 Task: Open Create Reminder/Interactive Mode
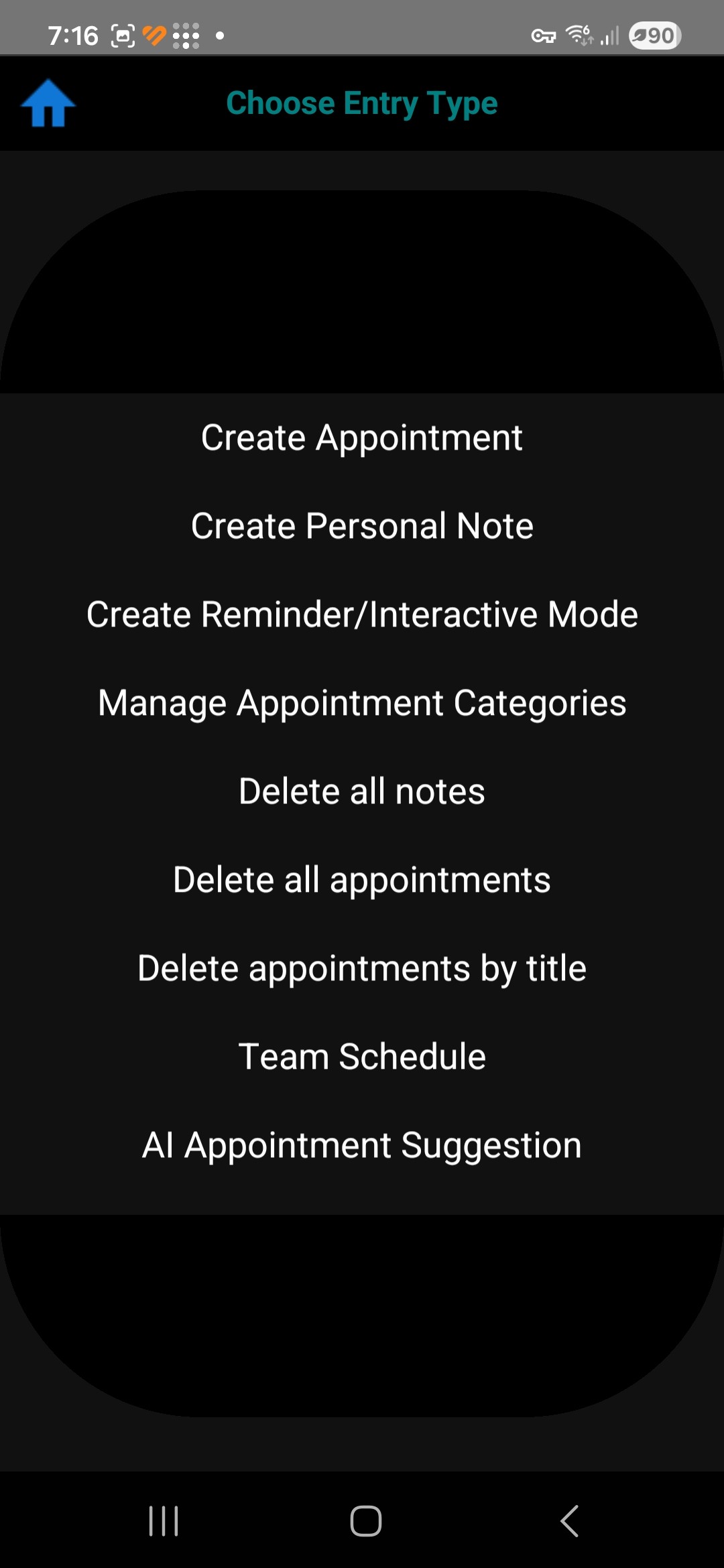pos(362,615)
